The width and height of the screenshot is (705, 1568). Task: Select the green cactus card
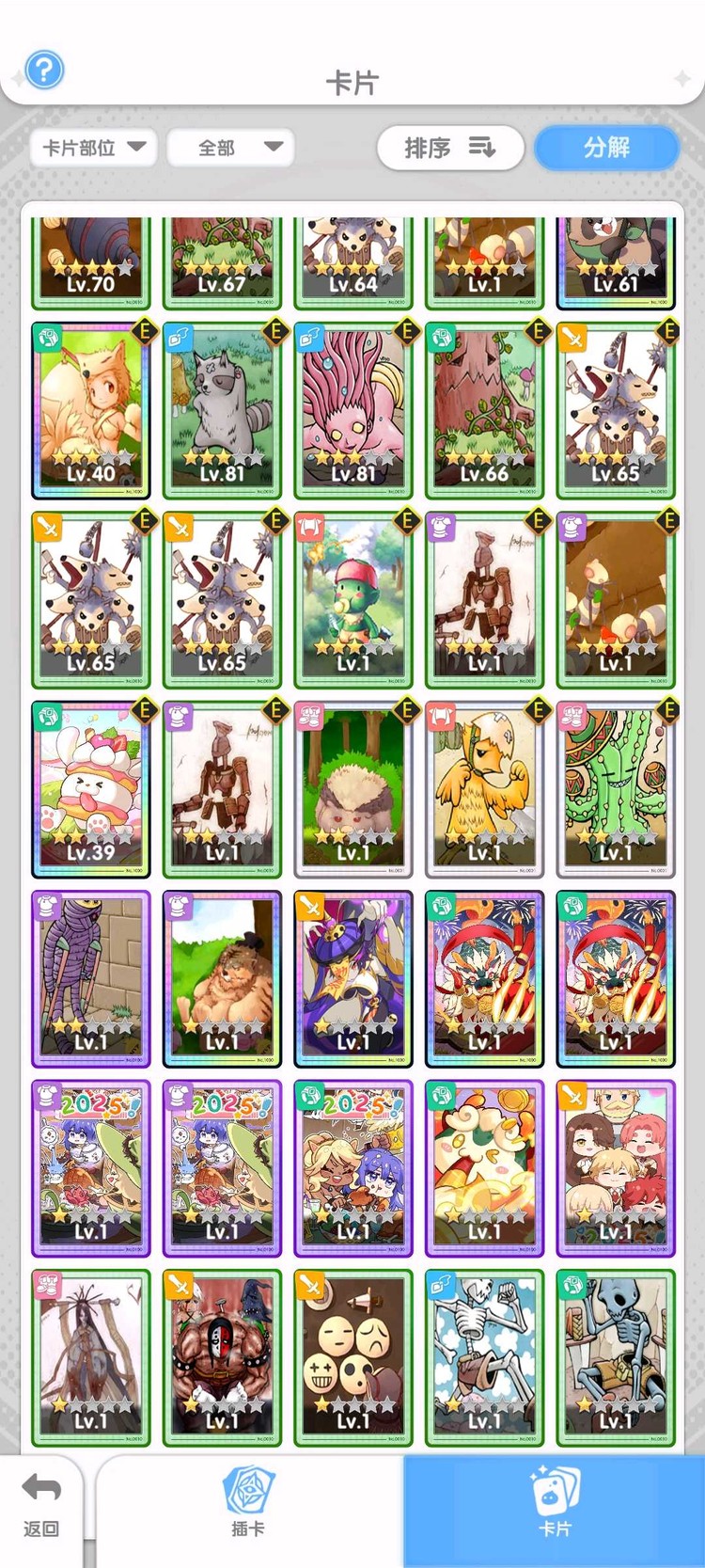(x=616, y=790)
